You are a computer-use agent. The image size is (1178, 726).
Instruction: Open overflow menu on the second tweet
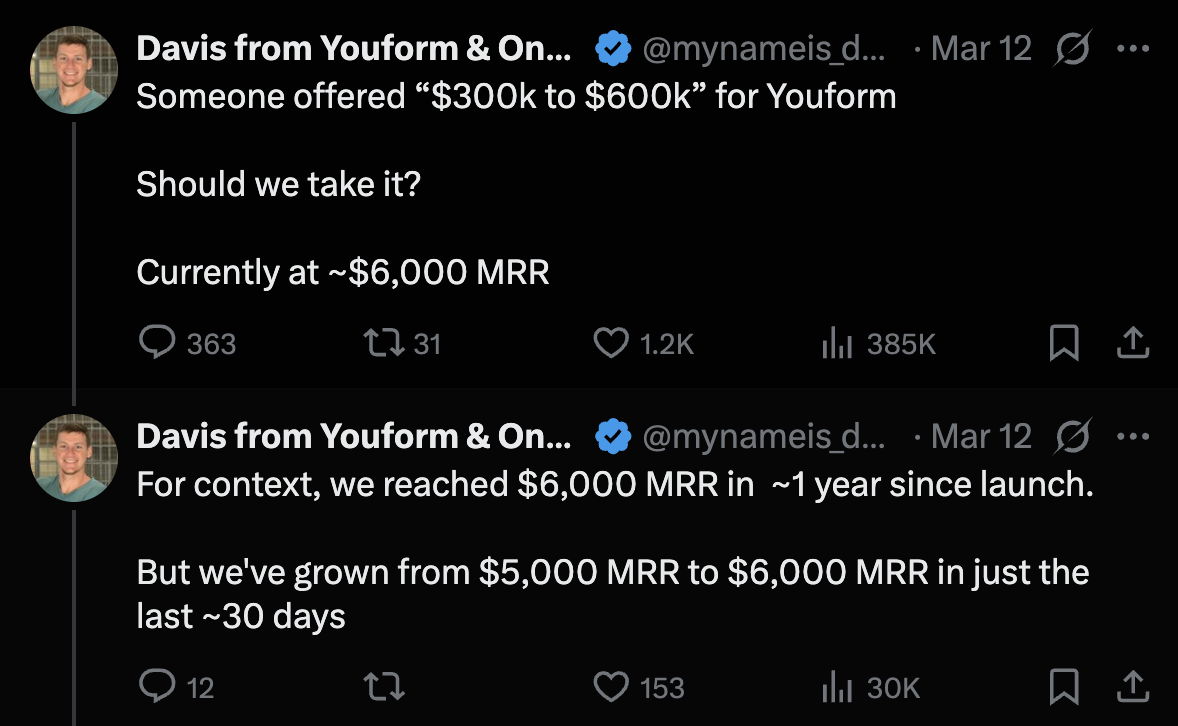[x=1132, y=436]
